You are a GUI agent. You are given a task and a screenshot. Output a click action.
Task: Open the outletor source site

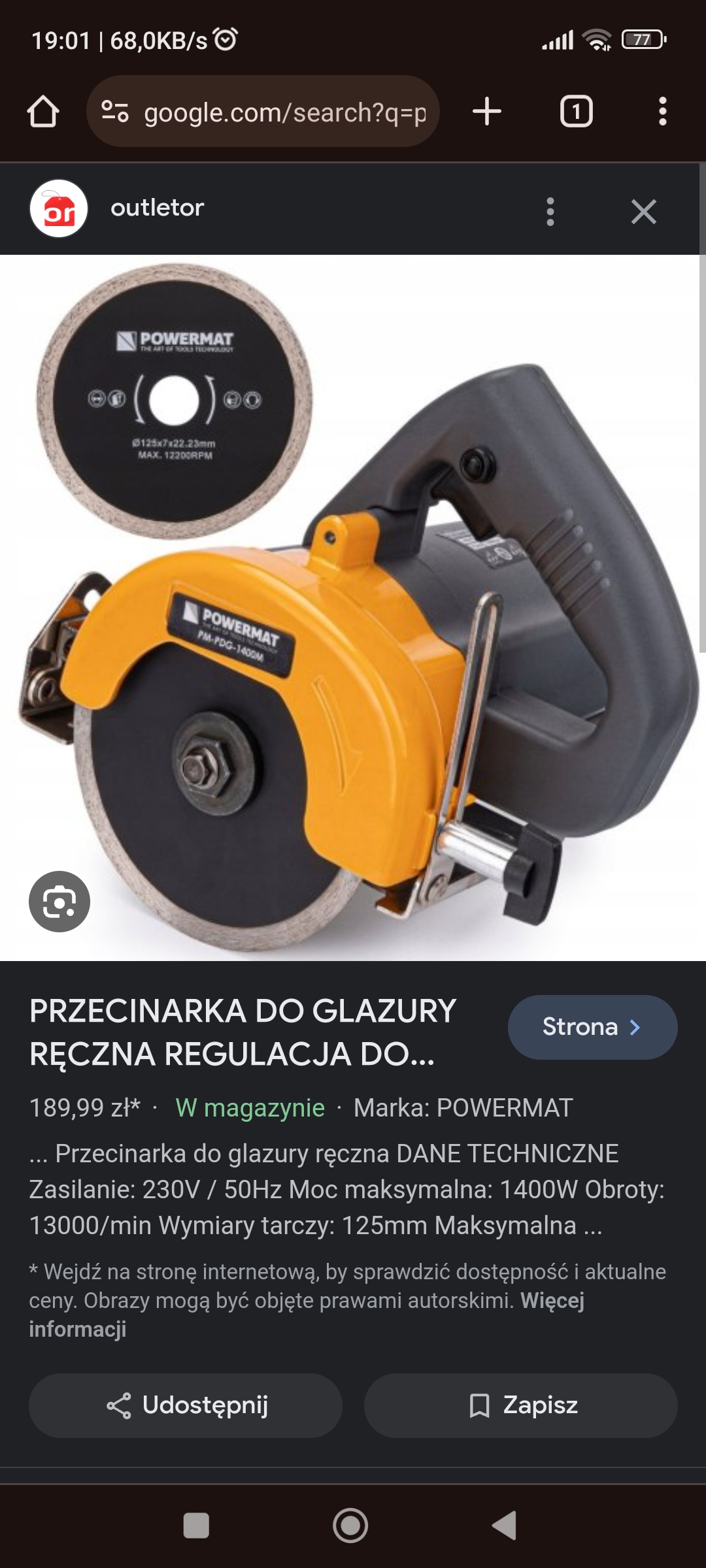pyautogui.click(x=157, y=208)
